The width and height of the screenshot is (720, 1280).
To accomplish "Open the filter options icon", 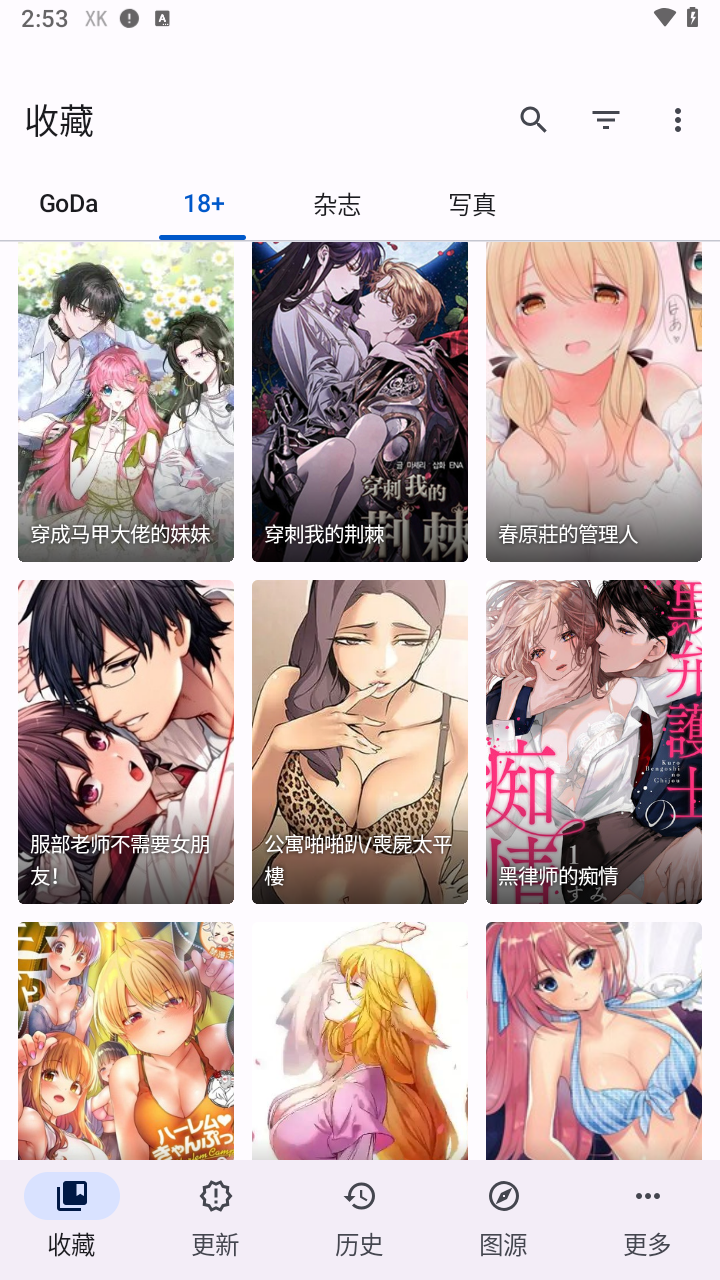I will (606, 121).
